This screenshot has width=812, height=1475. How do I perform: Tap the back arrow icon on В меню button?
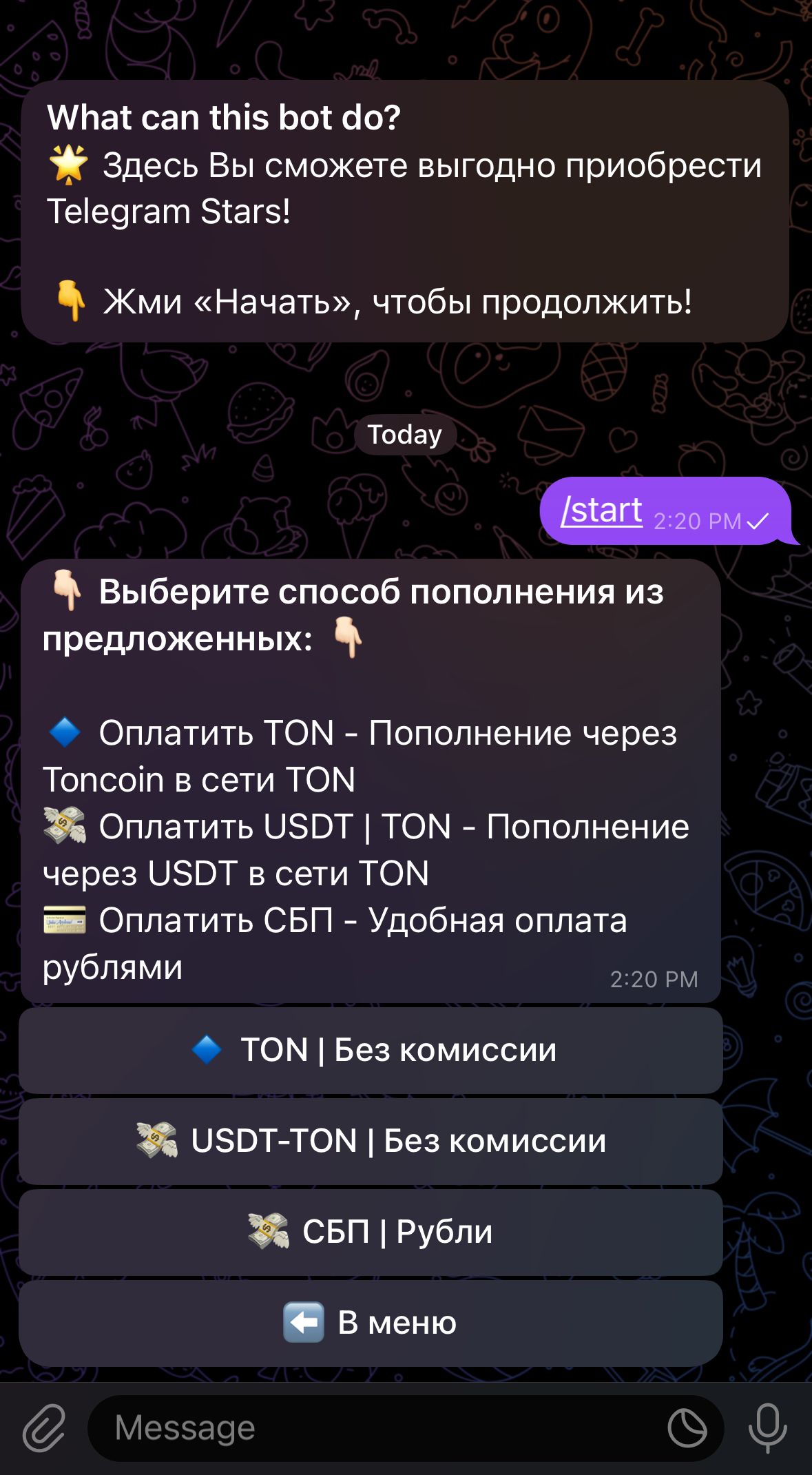coord(304,1323)
